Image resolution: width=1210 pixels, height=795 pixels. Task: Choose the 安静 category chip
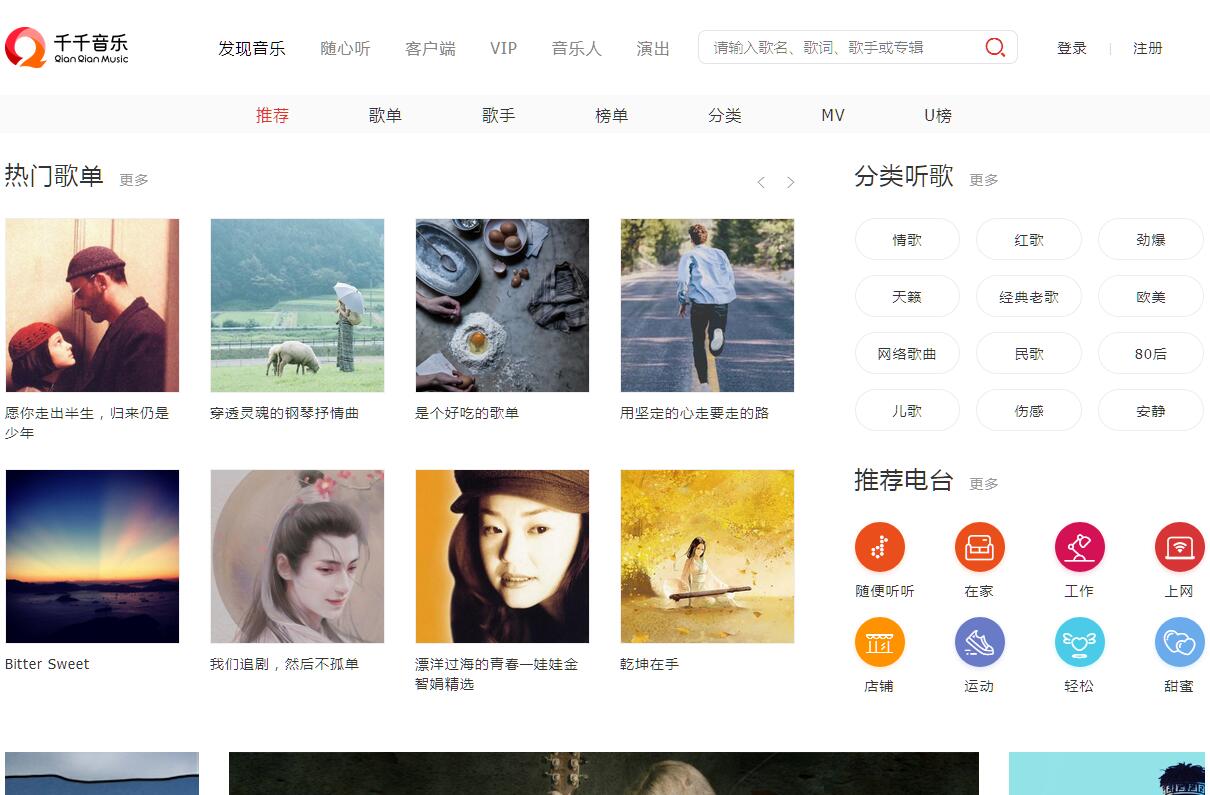point(1150,411)
